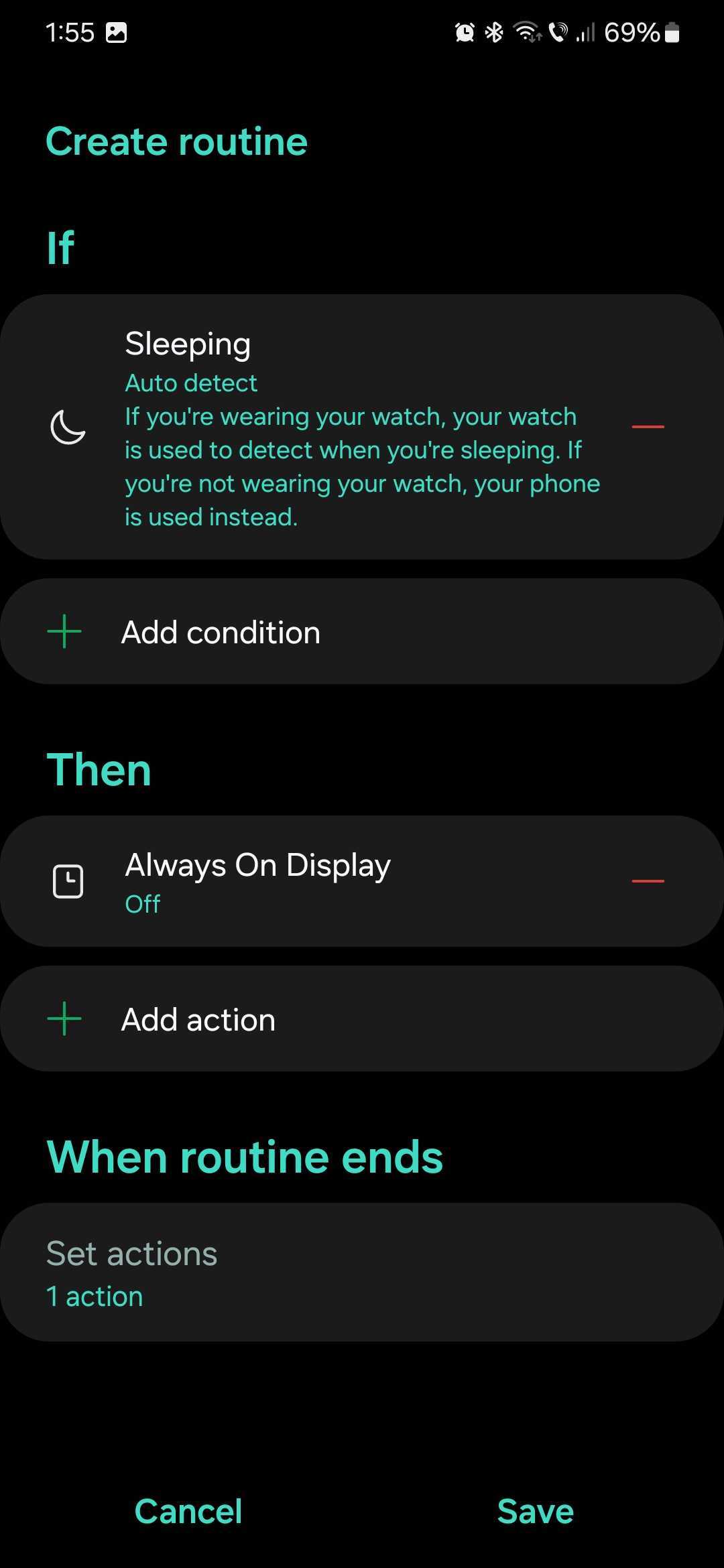The image size is (724, 1568).
Task: Save the routine
Action: (535, 1511)
